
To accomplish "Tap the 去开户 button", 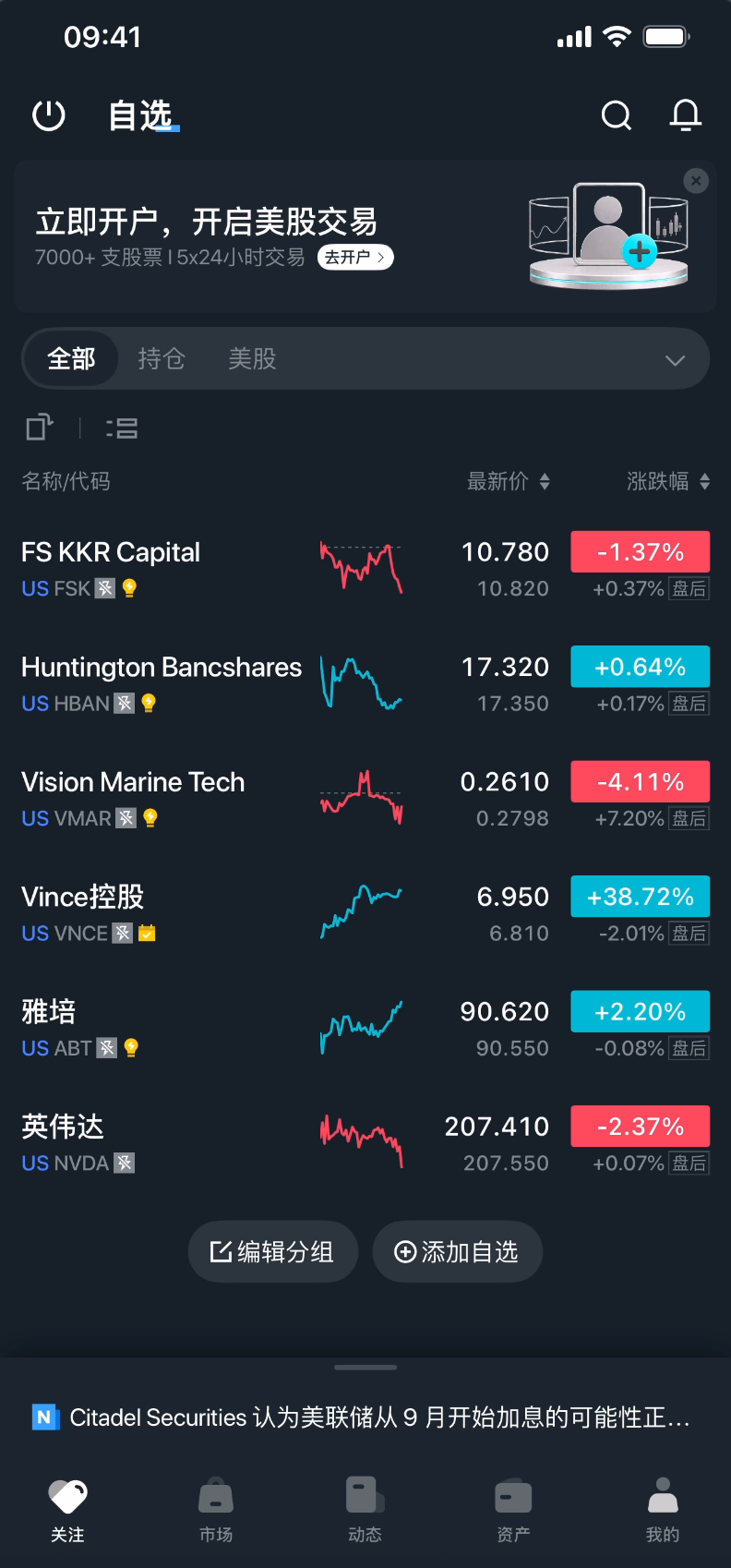I will click(355, 258).
